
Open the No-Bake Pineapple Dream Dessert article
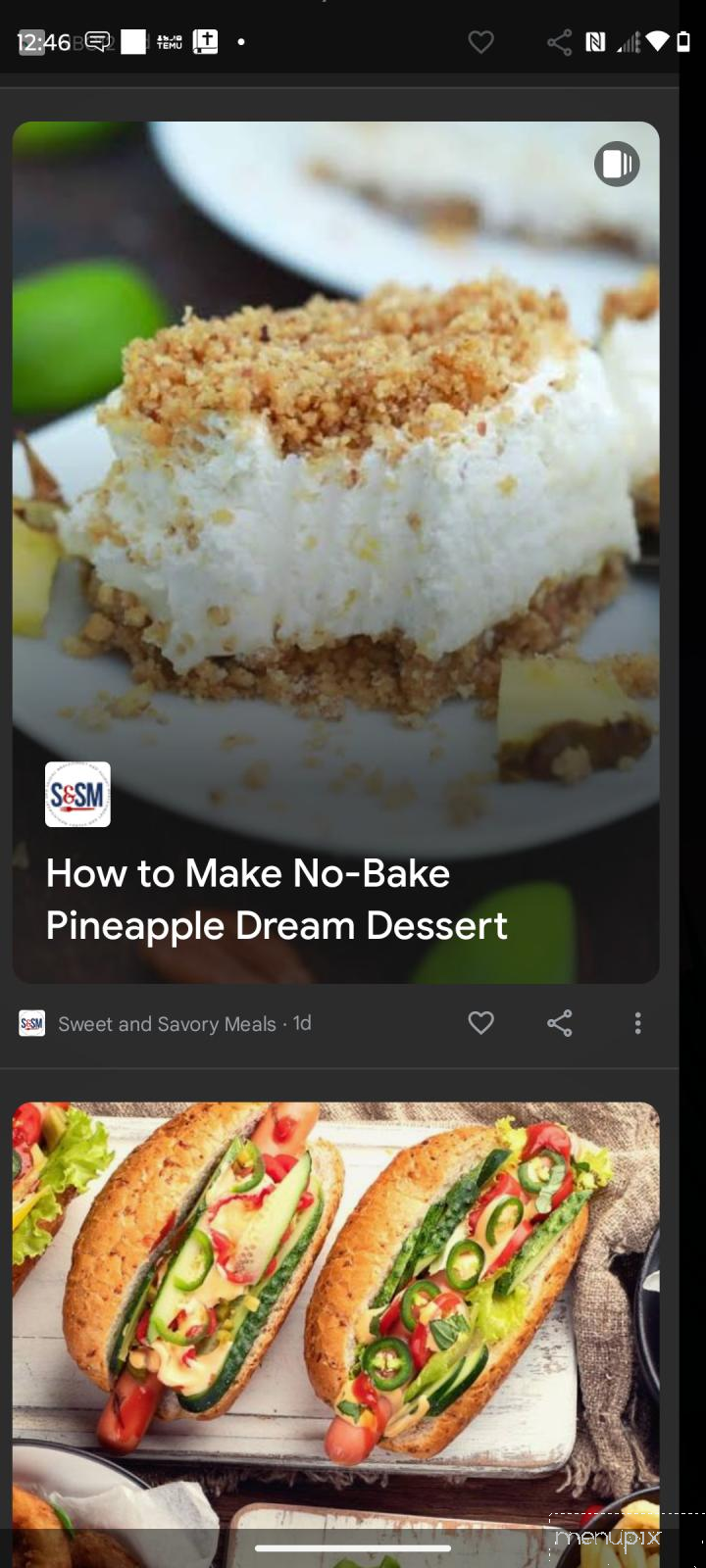277,899
